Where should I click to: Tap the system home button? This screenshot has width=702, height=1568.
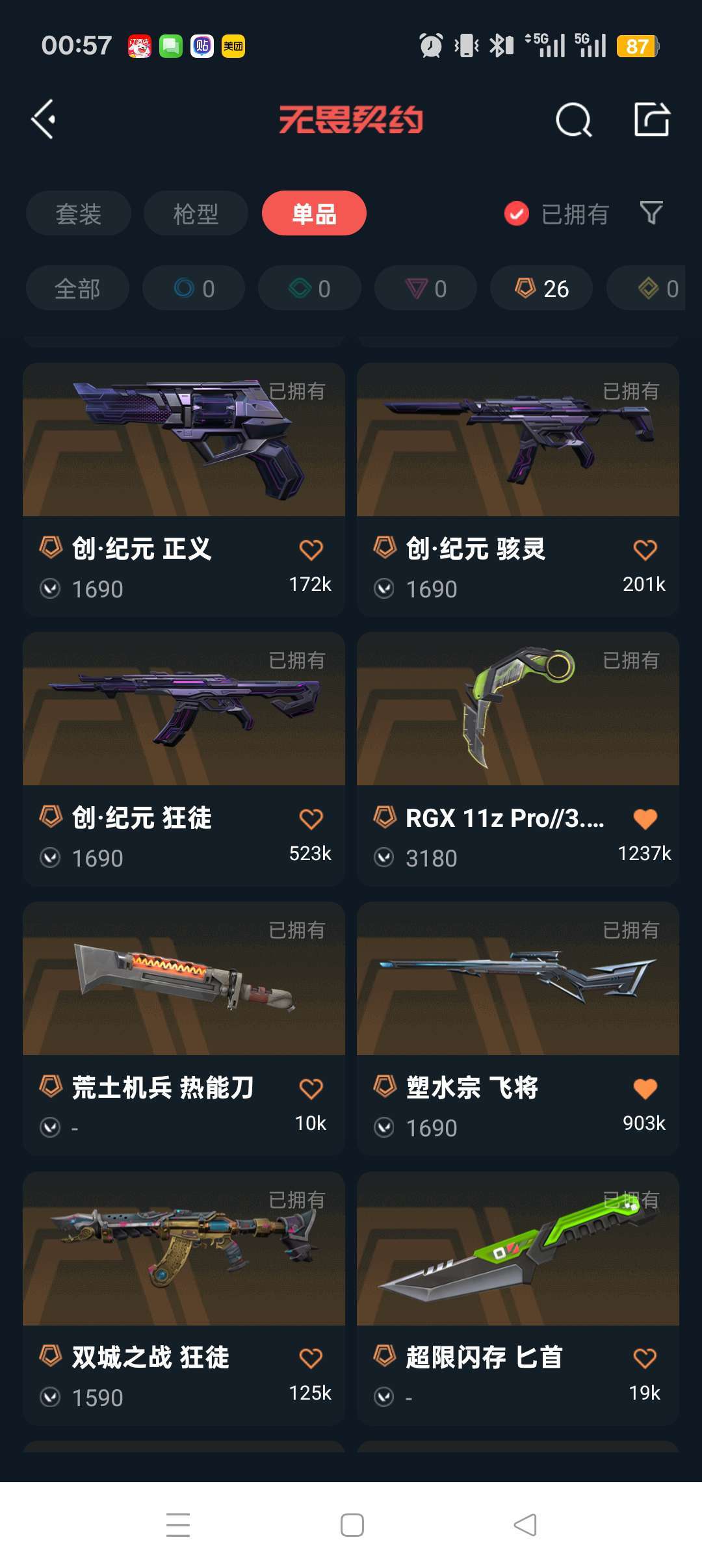352,1525
